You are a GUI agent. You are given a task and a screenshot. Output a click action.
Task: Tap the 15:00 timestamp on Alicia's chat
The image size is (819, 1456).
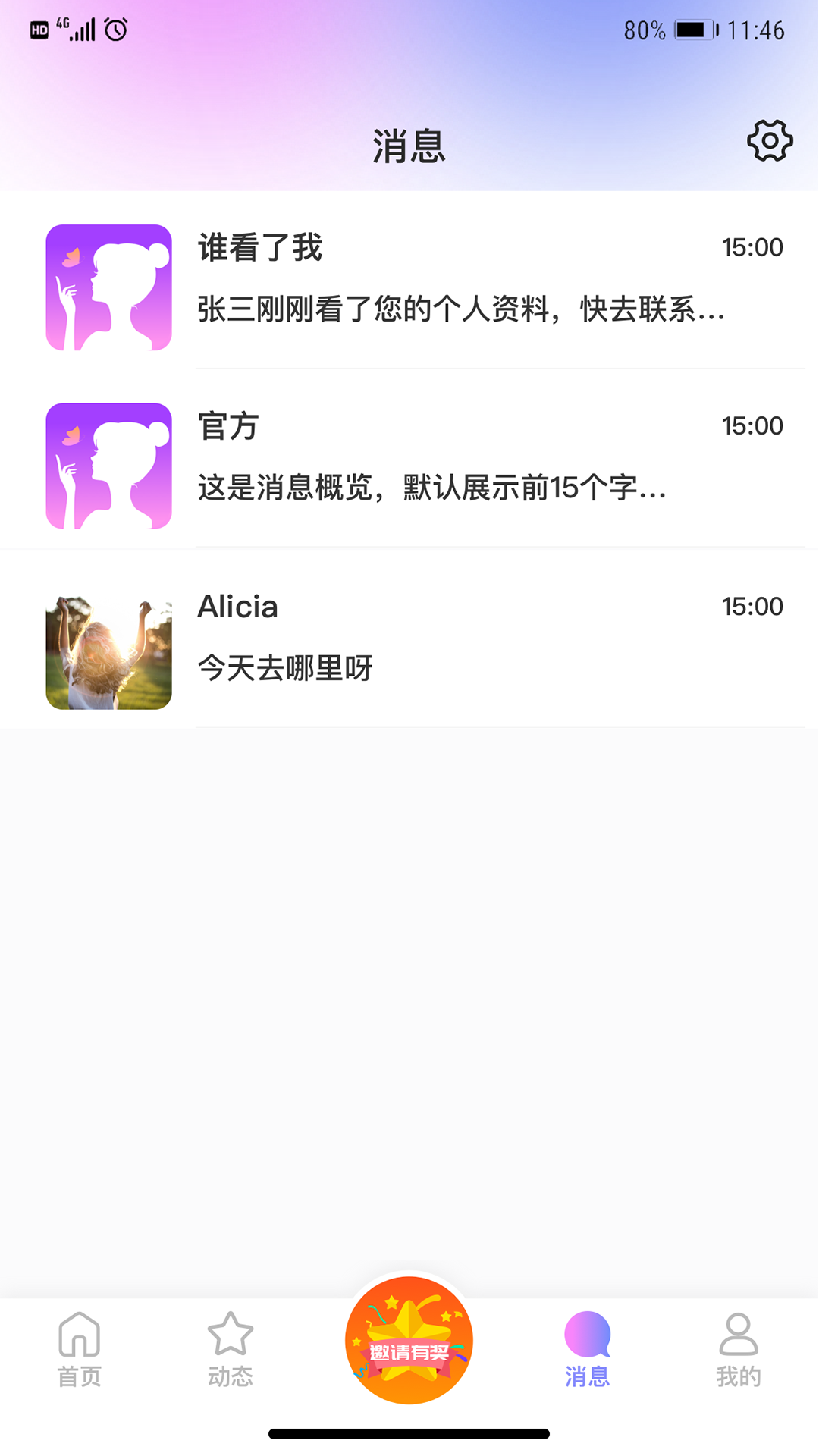click(753, 606)
